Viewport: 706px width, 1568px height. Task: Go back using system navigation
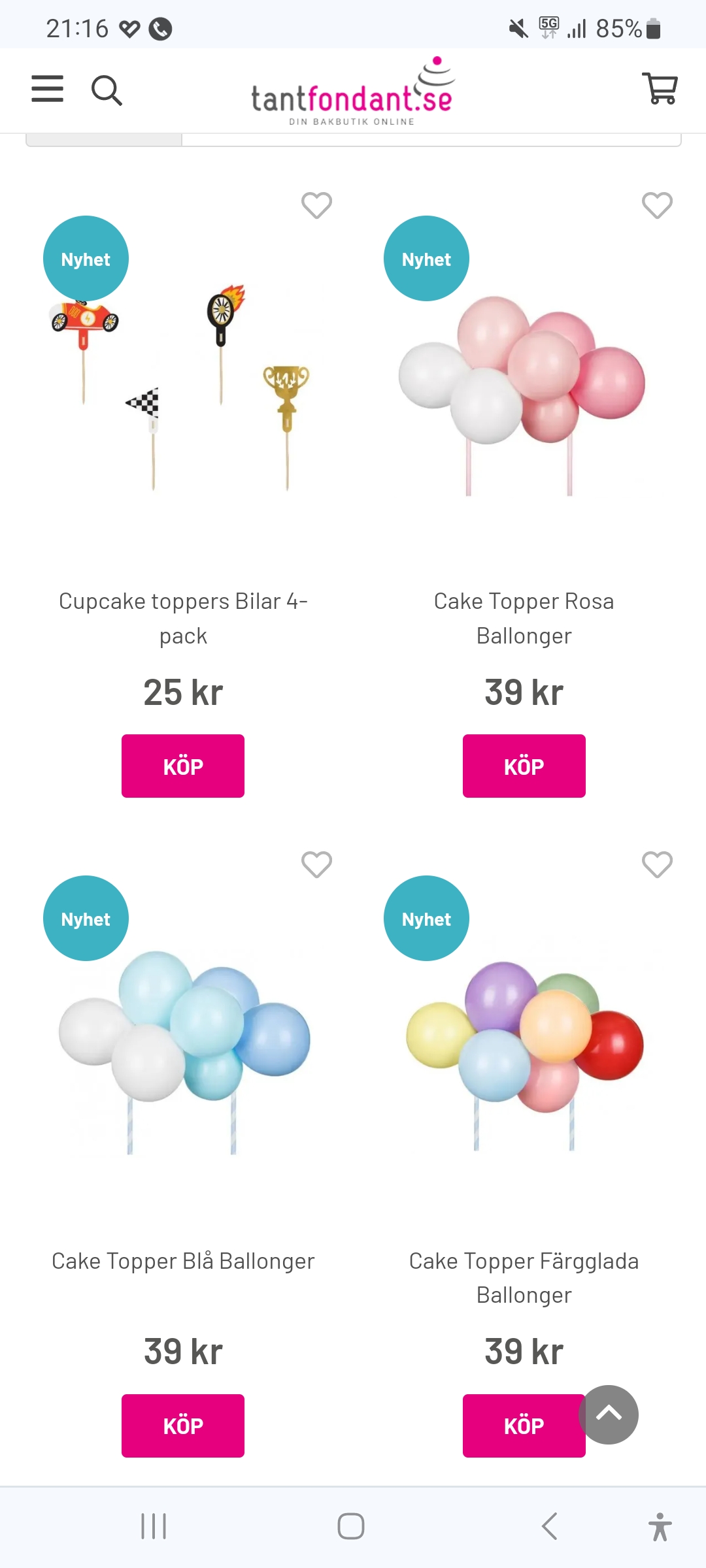[550, 1527]
